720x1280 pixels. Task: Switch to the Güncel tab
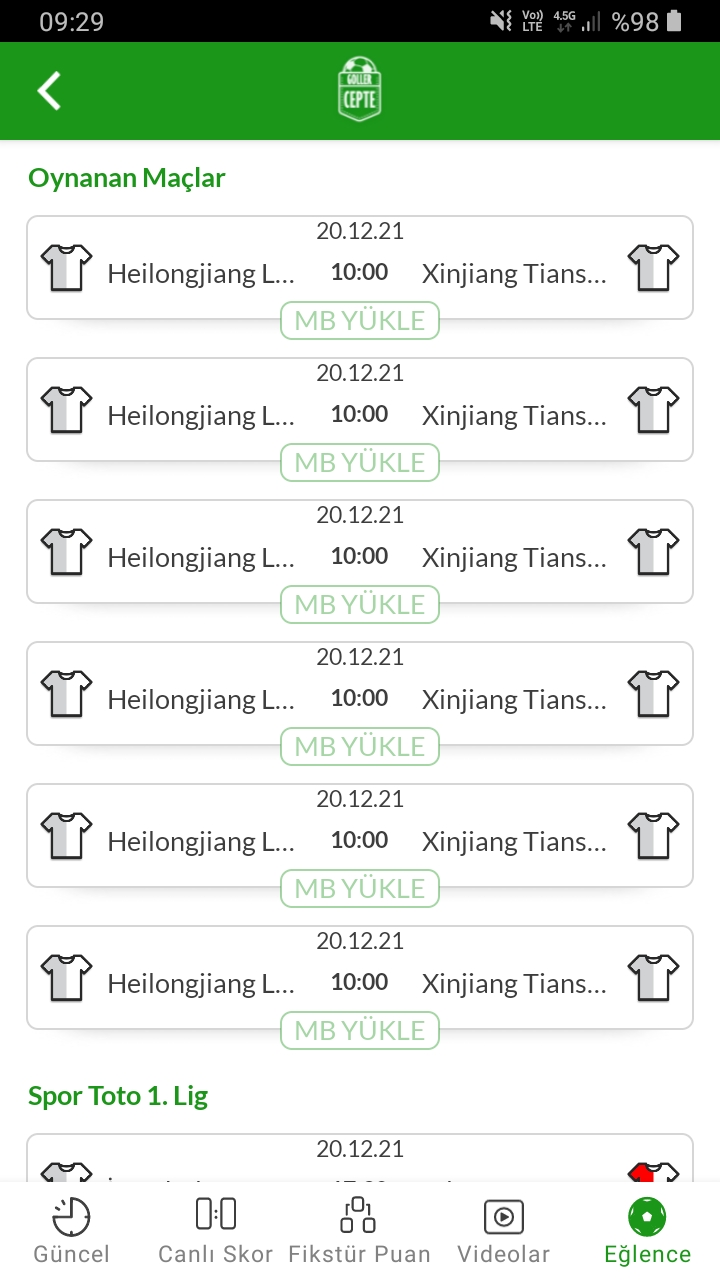(x=72, y=1231)
